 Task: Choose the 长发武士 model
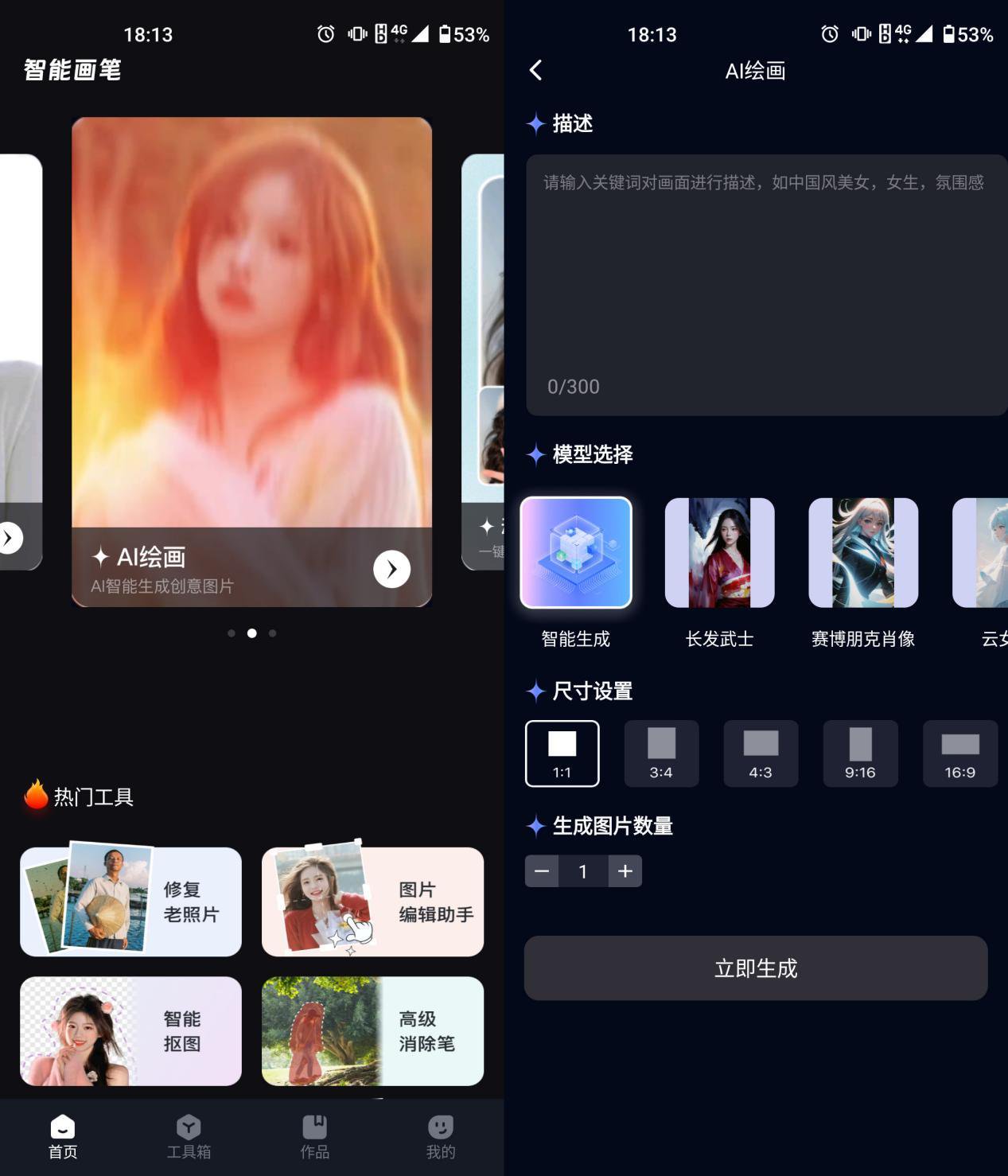tap(719, 553)
